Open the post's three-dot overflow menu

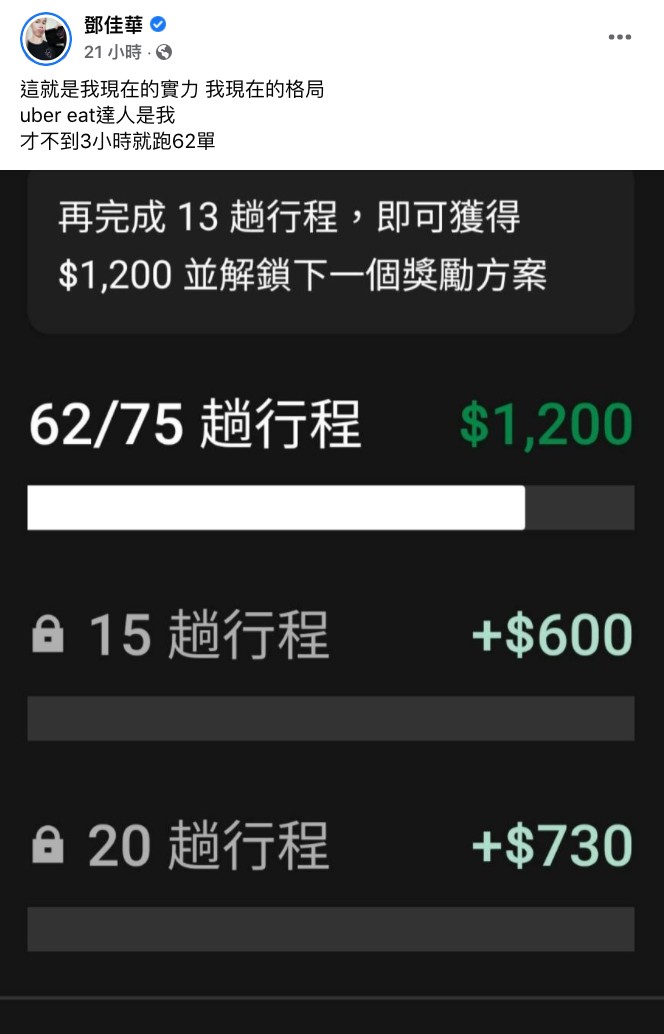620,37
